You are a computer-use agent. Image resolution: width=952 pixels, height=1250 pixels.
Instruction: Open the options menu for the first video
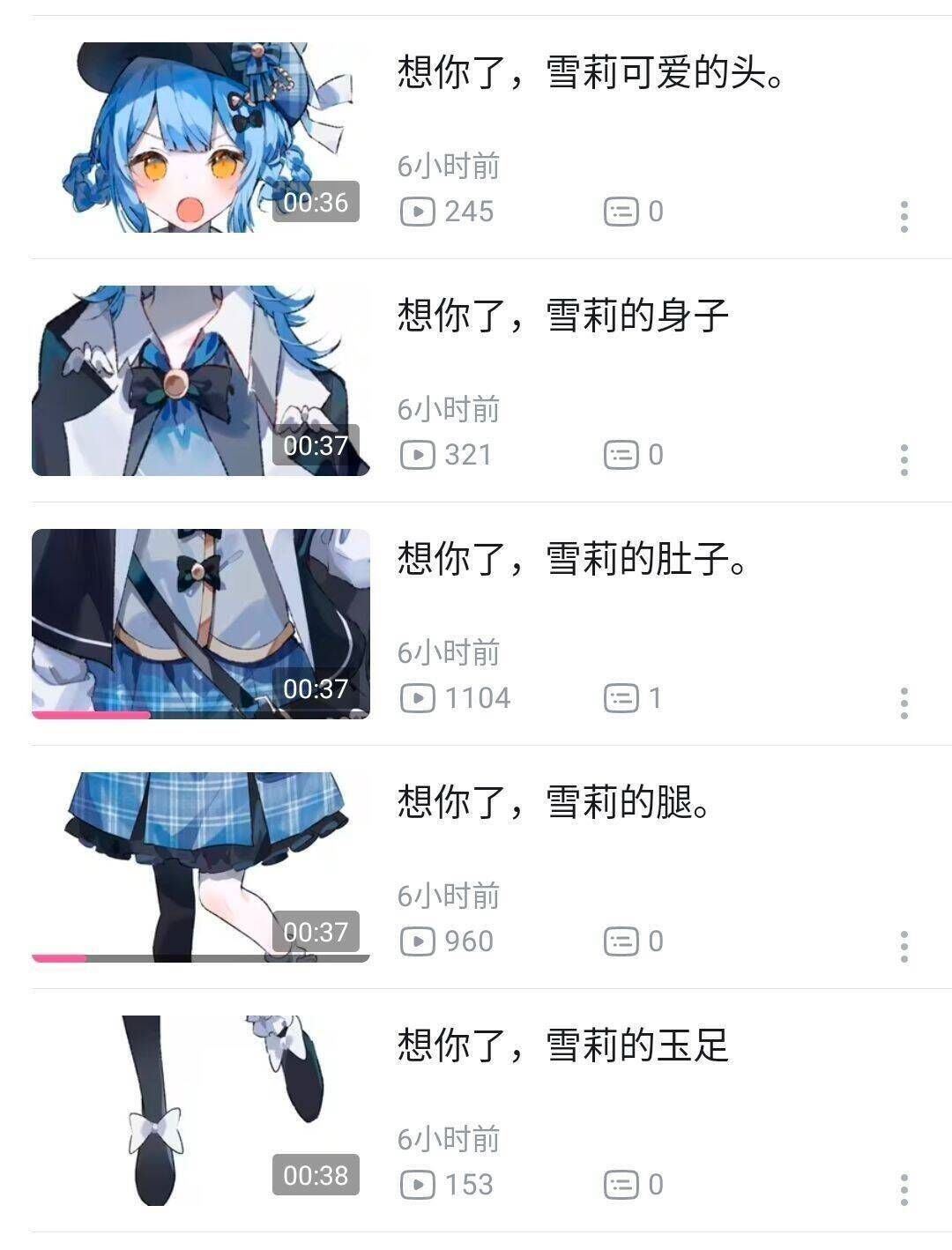coord(904,211)
